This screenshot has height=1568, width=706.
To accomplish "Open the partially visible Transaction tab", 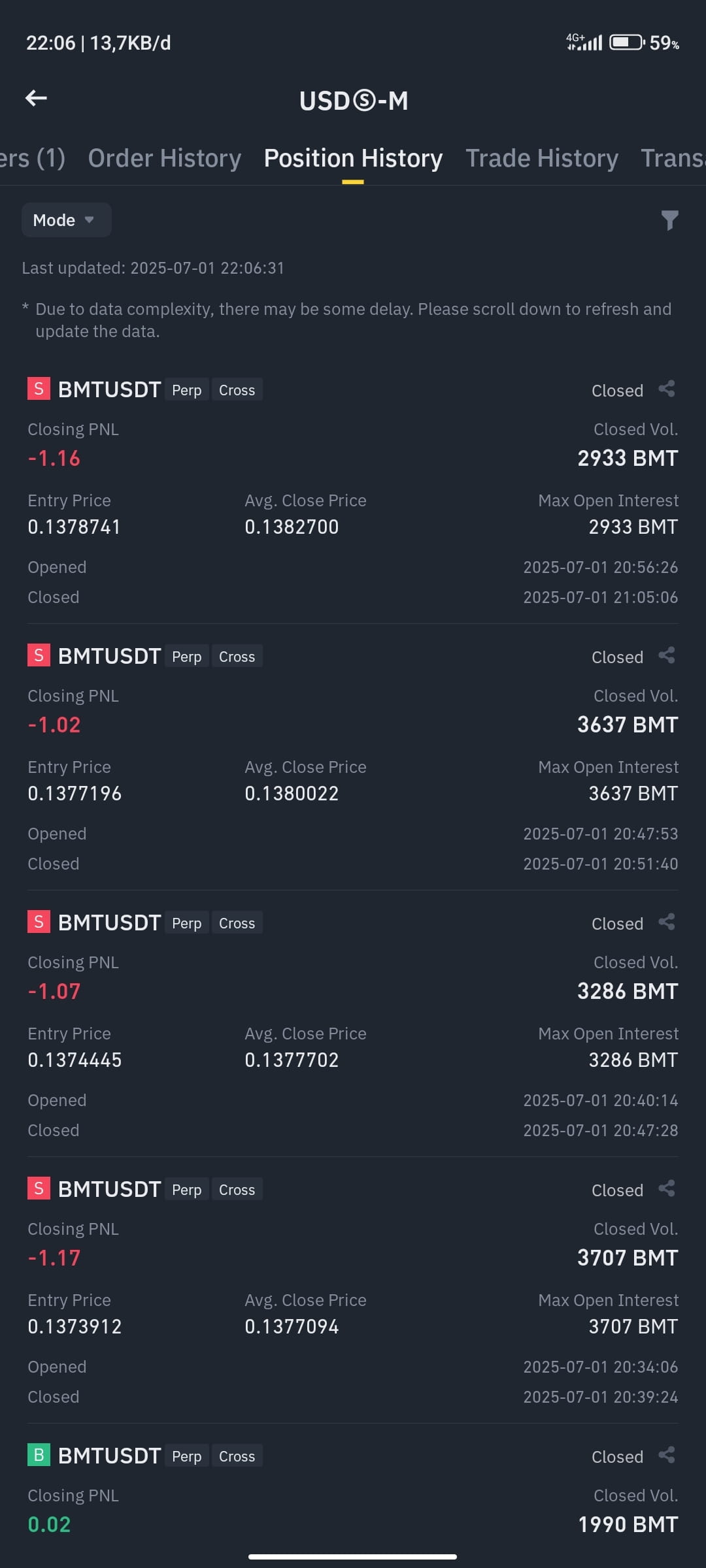I will (x=673, y=158).
